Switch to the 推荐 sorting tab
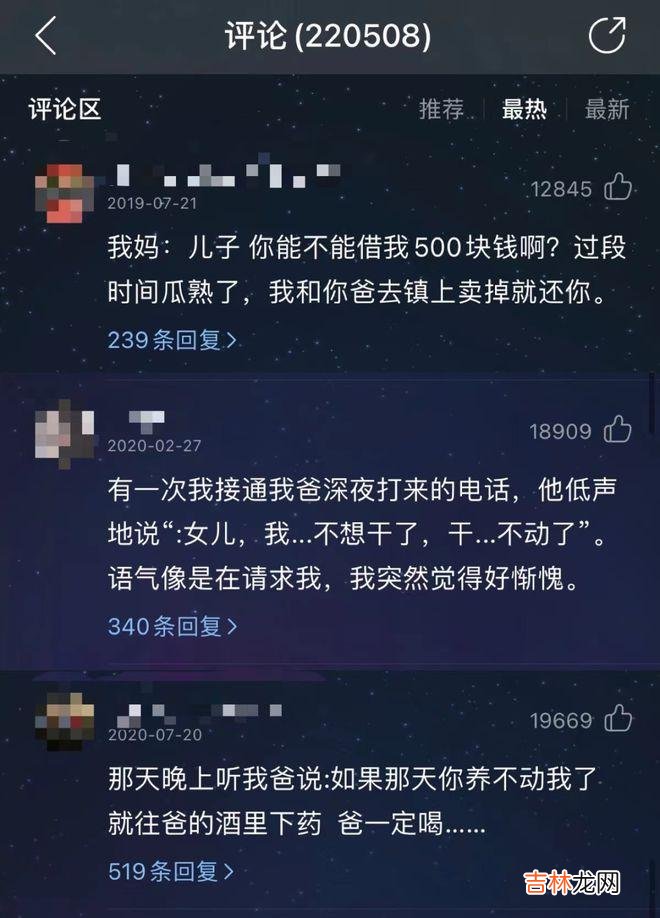Screen dimensions: 660x918 [x=441, y=109]
